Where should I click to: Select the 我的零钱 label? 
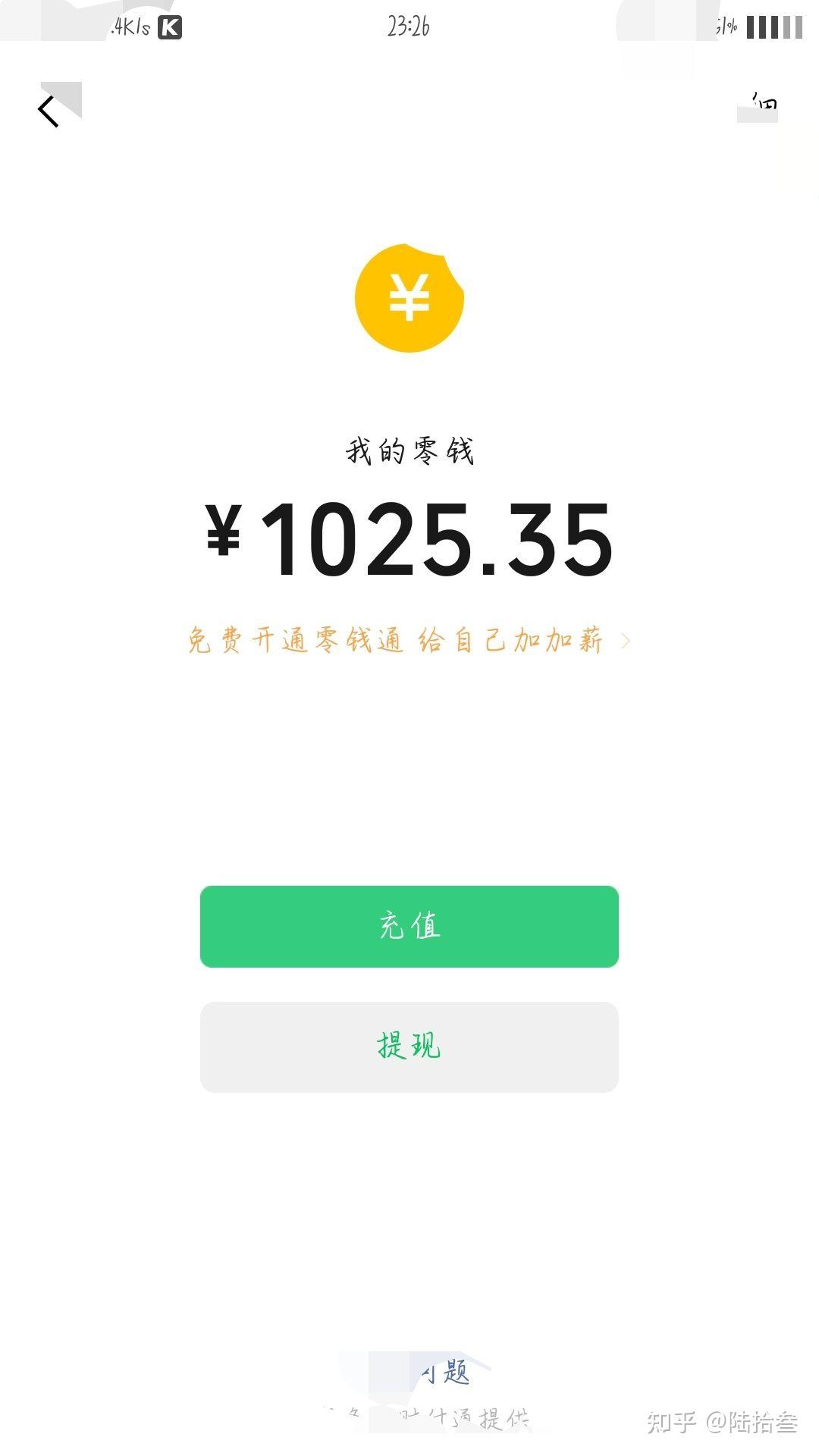click(409, 450)
